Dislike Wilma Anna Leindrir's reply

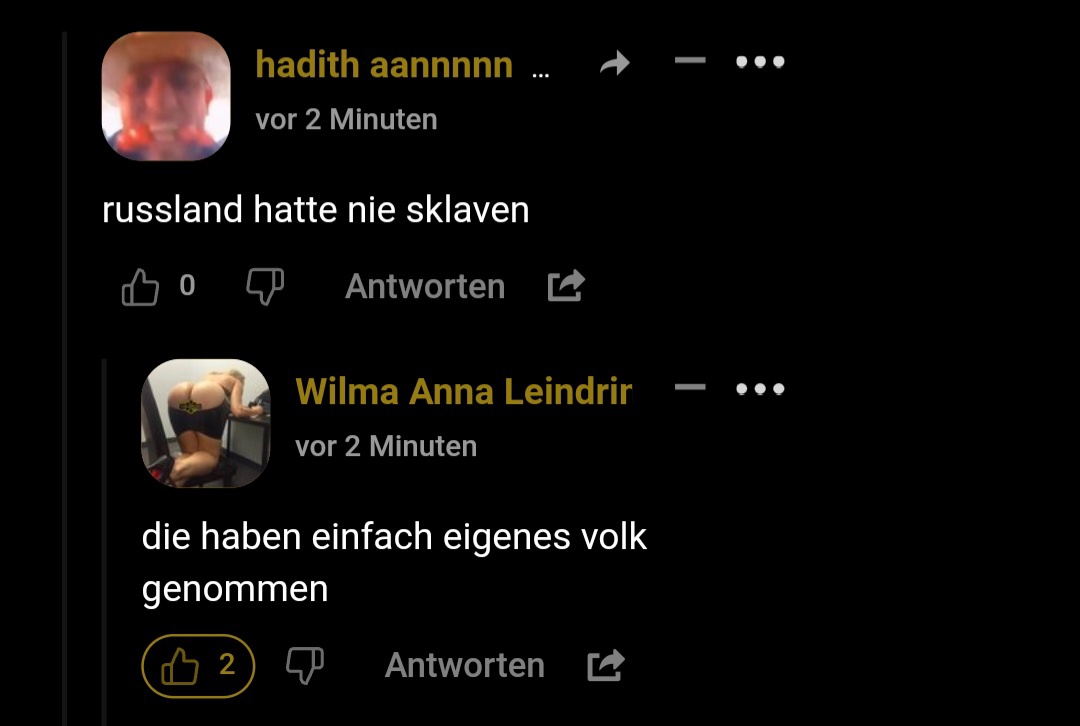pos(305,664)
